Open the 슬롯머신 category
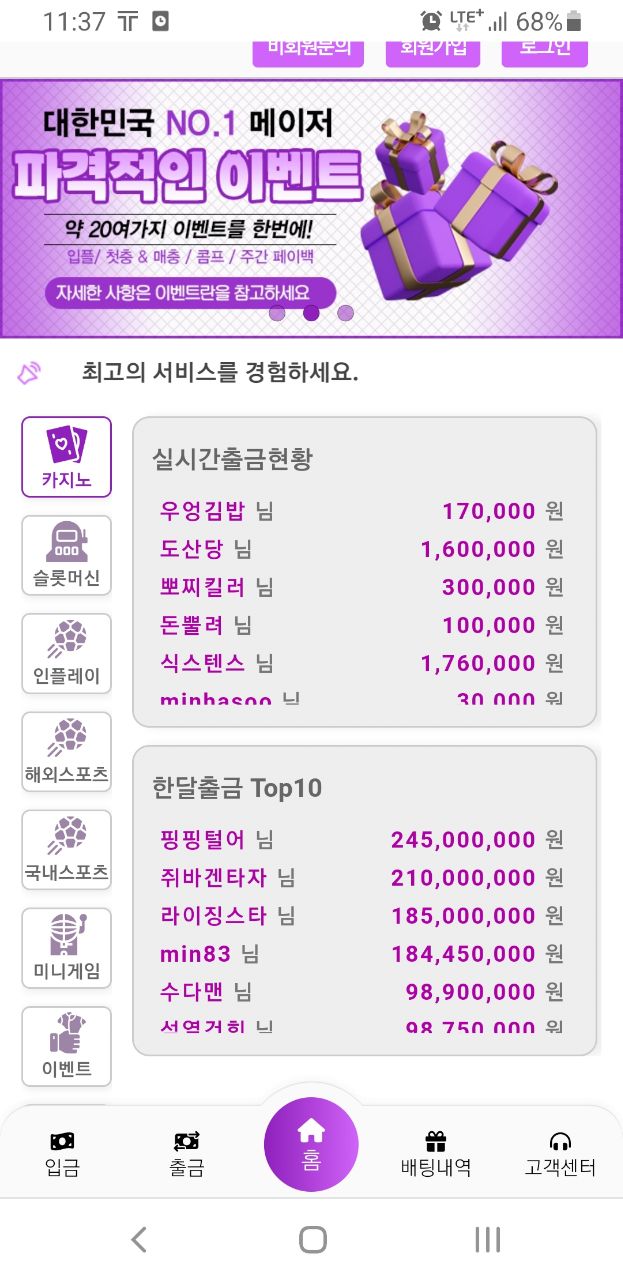Viewport: 623px width, 1280px height. coord(67,555)
